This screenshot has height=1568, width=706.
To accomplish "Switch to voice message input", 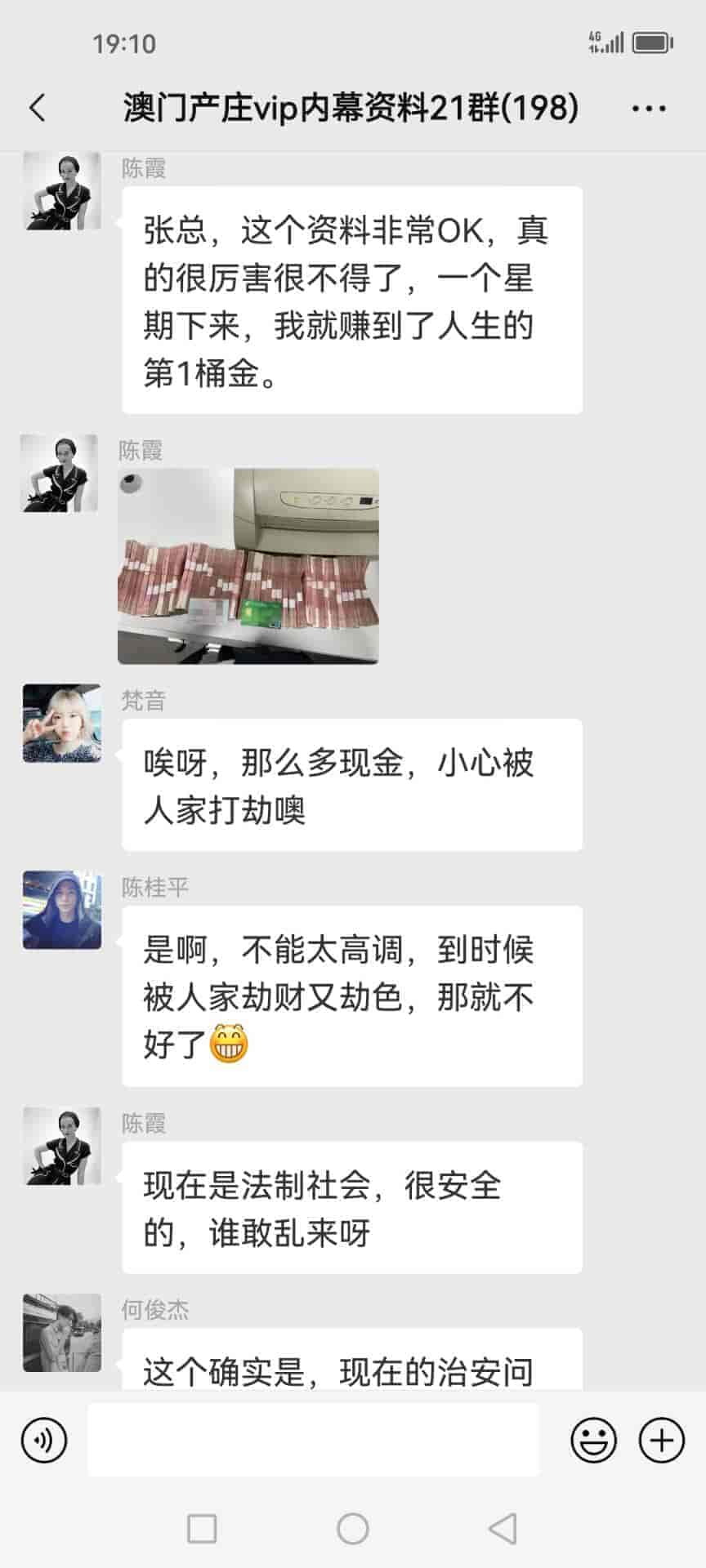I will click(x=44, y=1441).
